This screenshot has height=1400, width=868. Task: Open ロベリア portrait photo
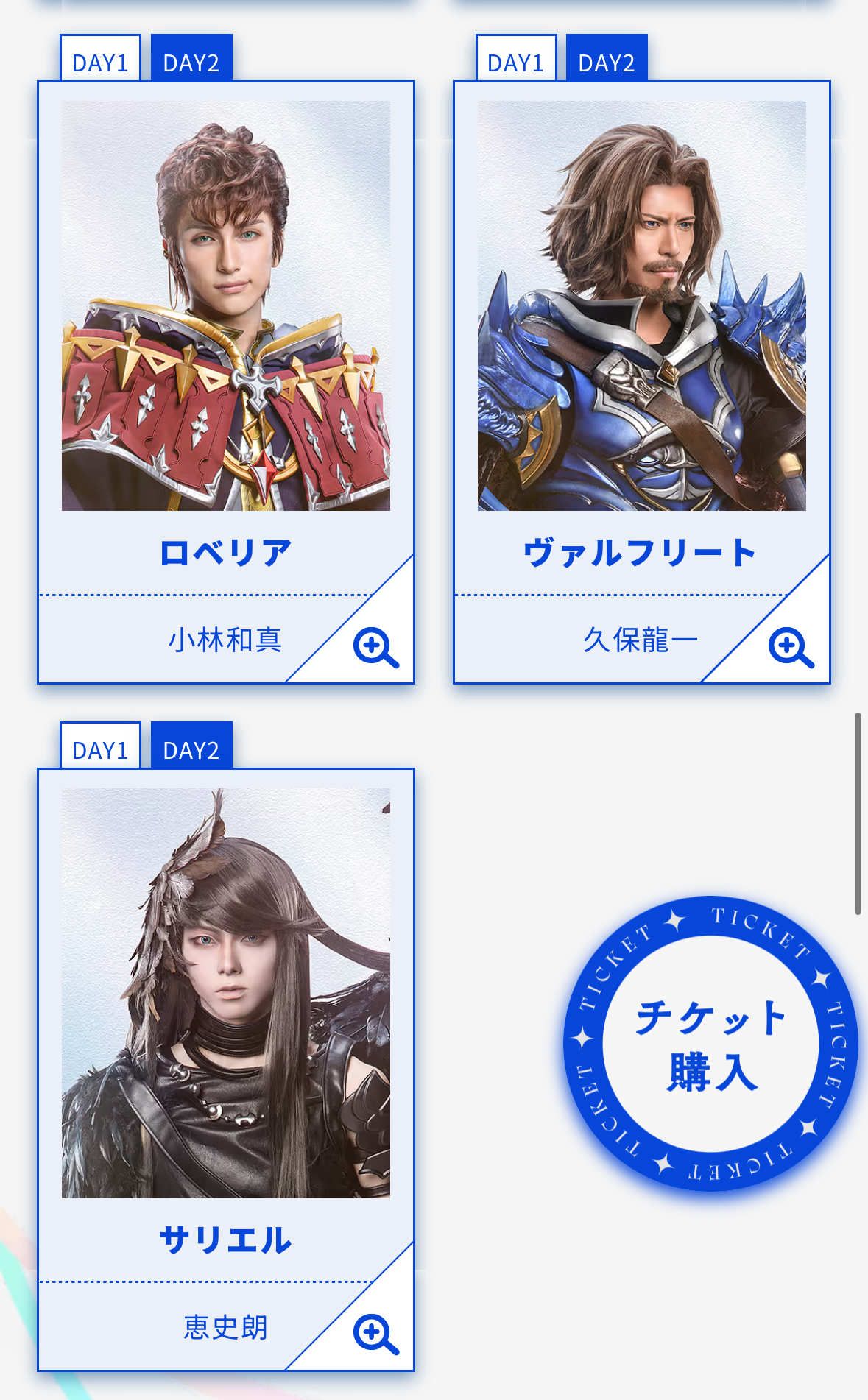pyautogui.click(x=226, y=305)
